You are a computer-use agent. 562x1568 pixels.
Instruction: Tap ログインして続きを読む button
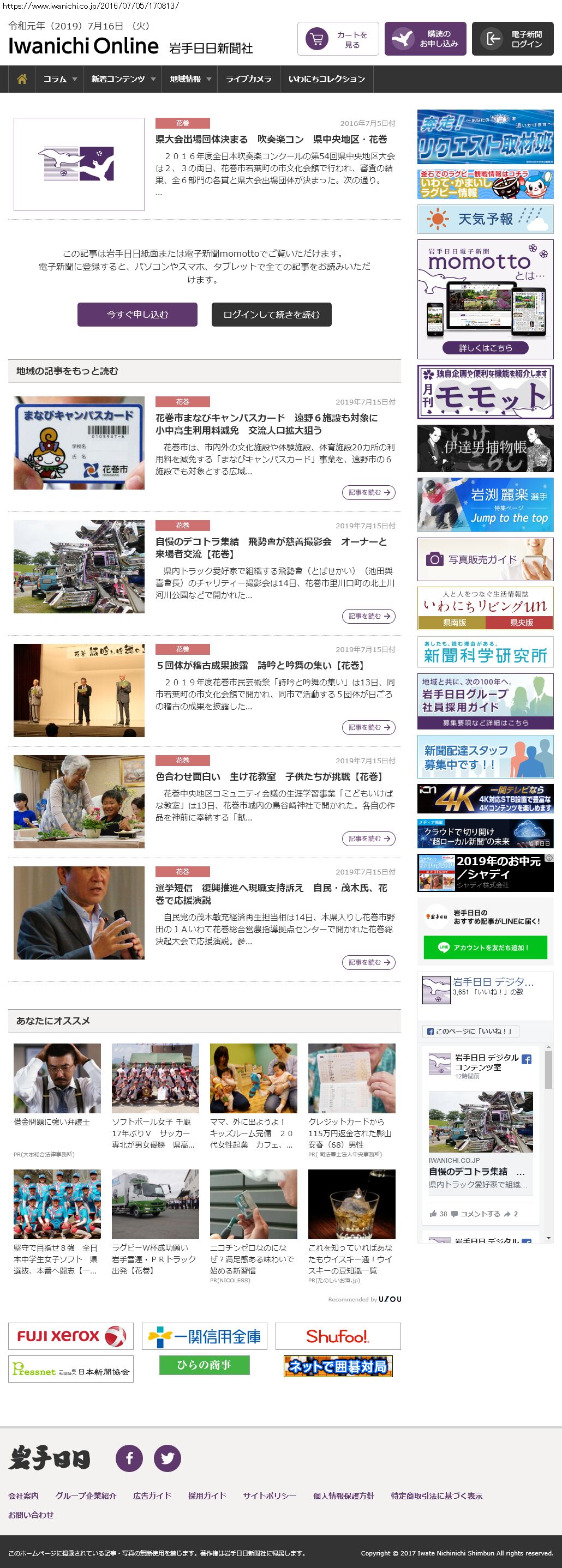[271, 315]
